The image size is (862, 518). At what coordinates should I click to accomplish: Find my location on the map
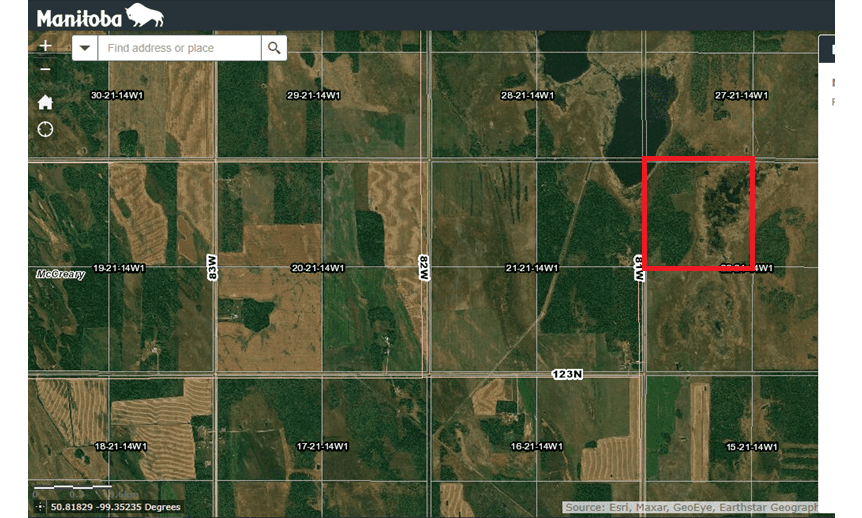tap(45, 129)
